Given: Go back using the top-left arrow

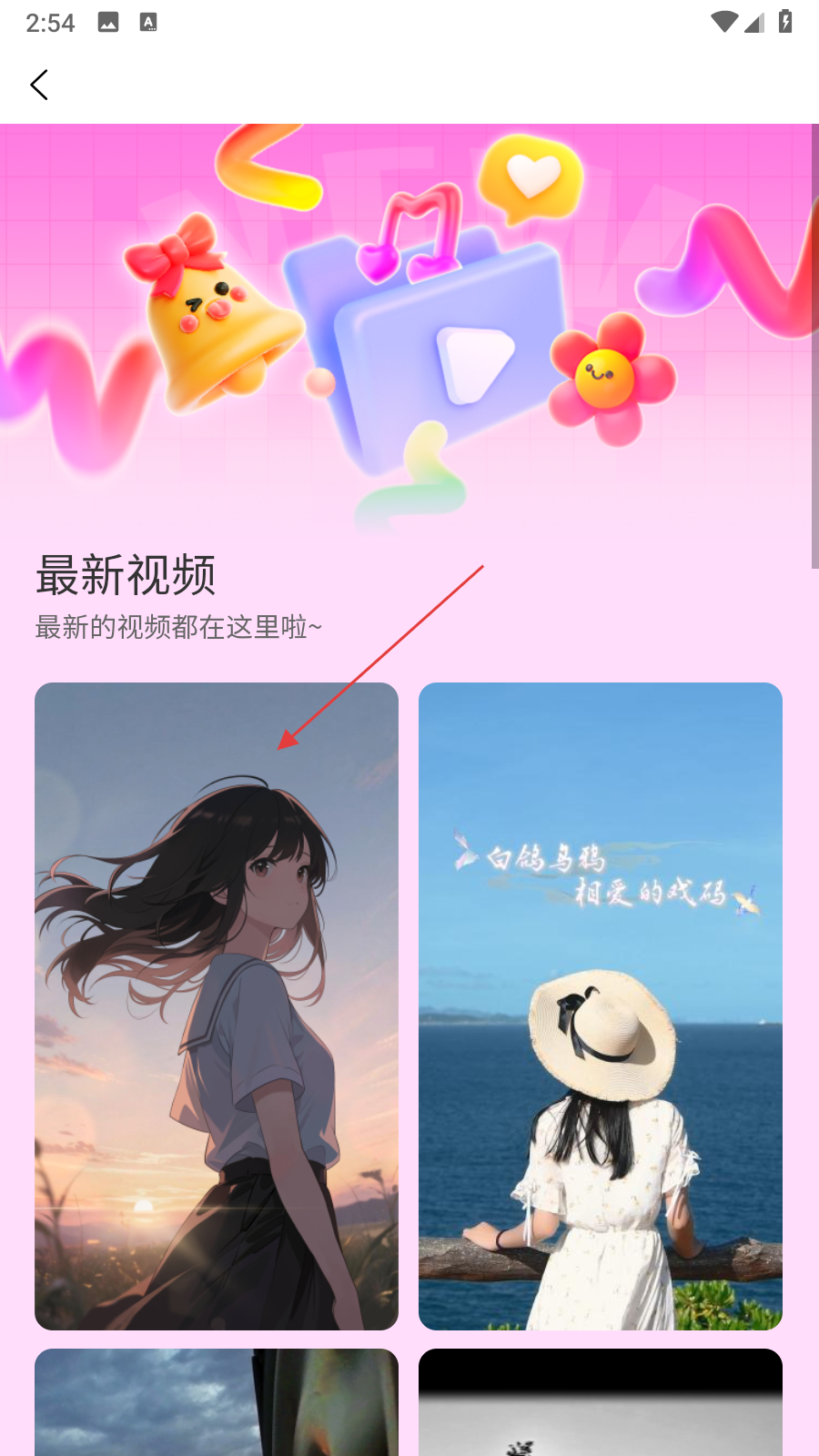Looking at the screenshot, I should click(x=39, y=85).
